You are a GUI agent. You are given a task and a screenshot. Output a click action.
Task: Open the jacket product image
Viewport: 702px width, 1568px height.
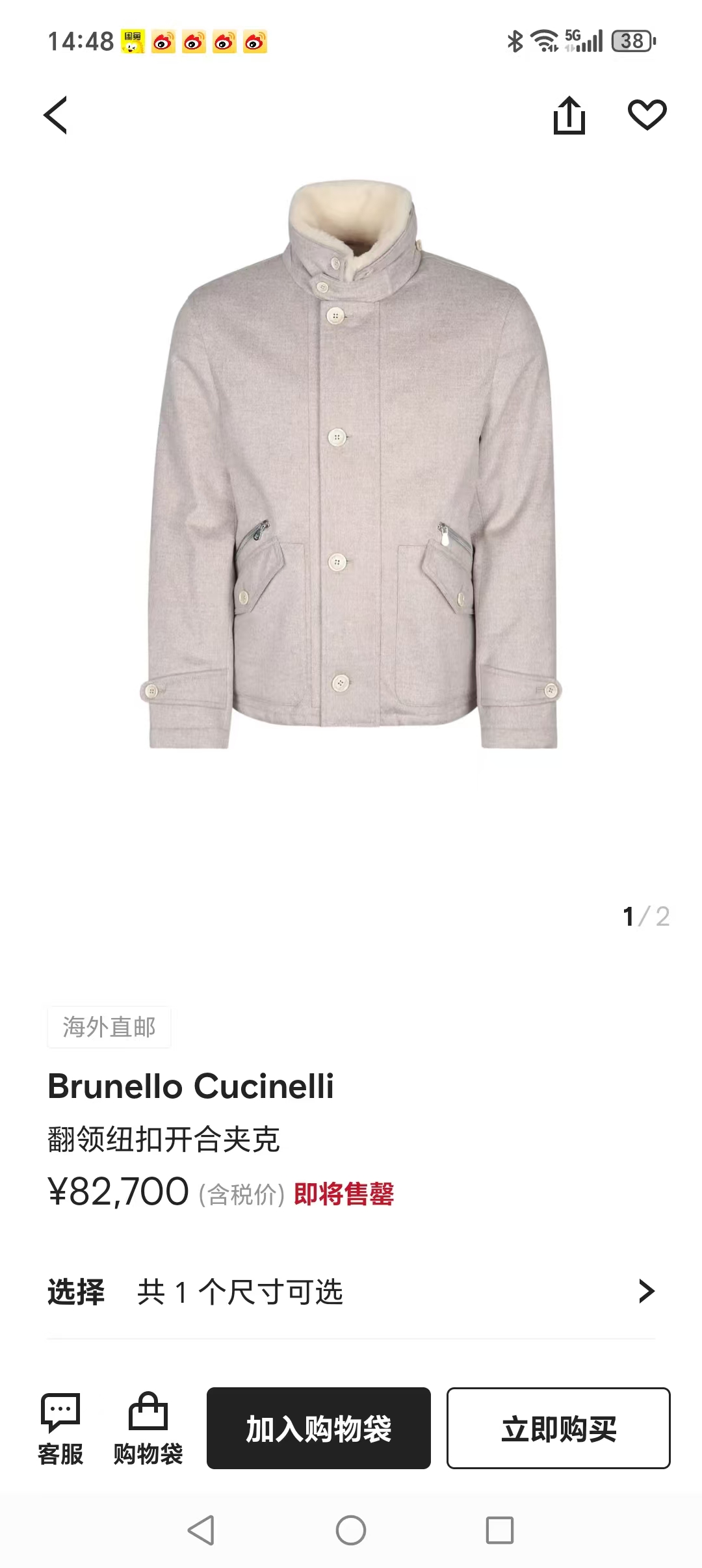point(351,465)
